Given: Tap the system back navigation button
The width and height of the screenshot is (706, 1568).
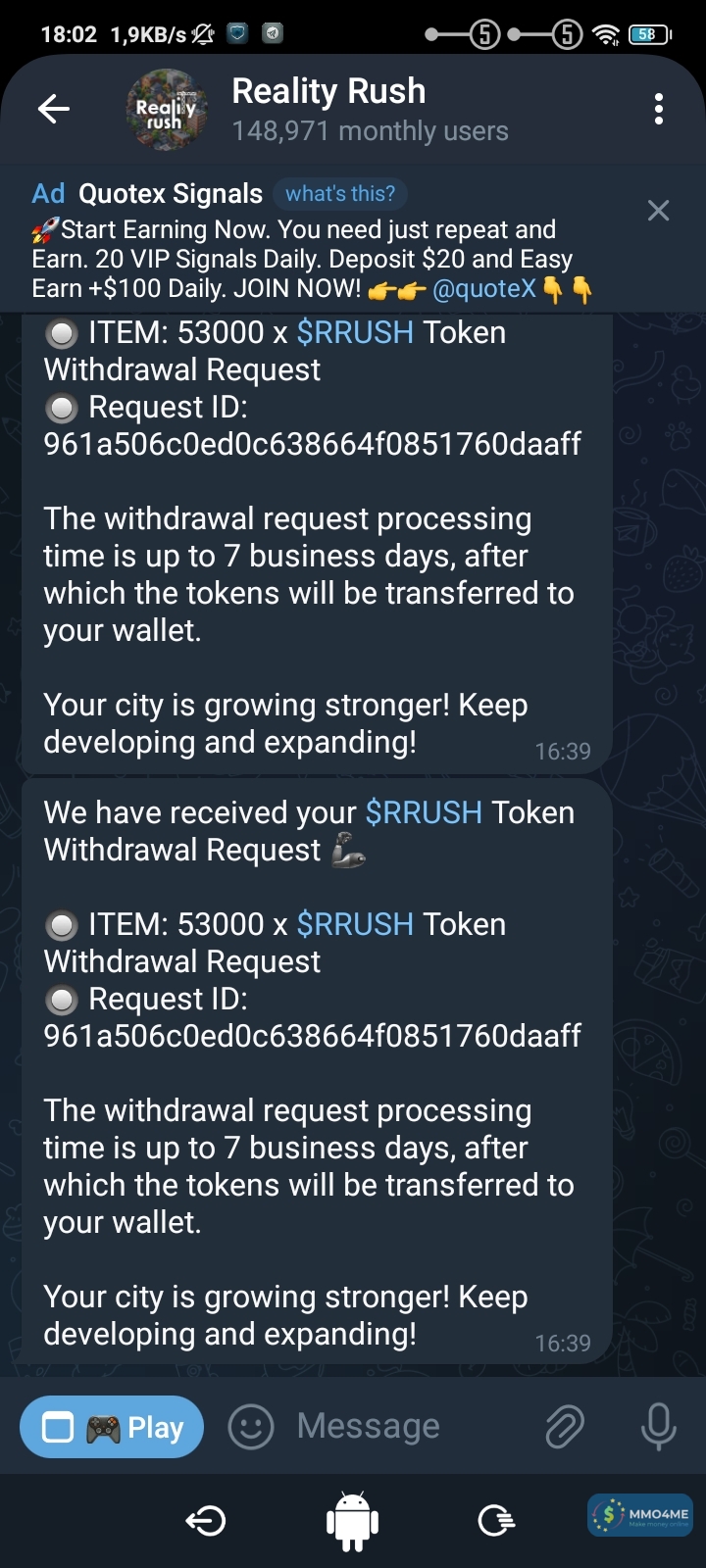Looking at the screenshot, I should point(206,1521).
